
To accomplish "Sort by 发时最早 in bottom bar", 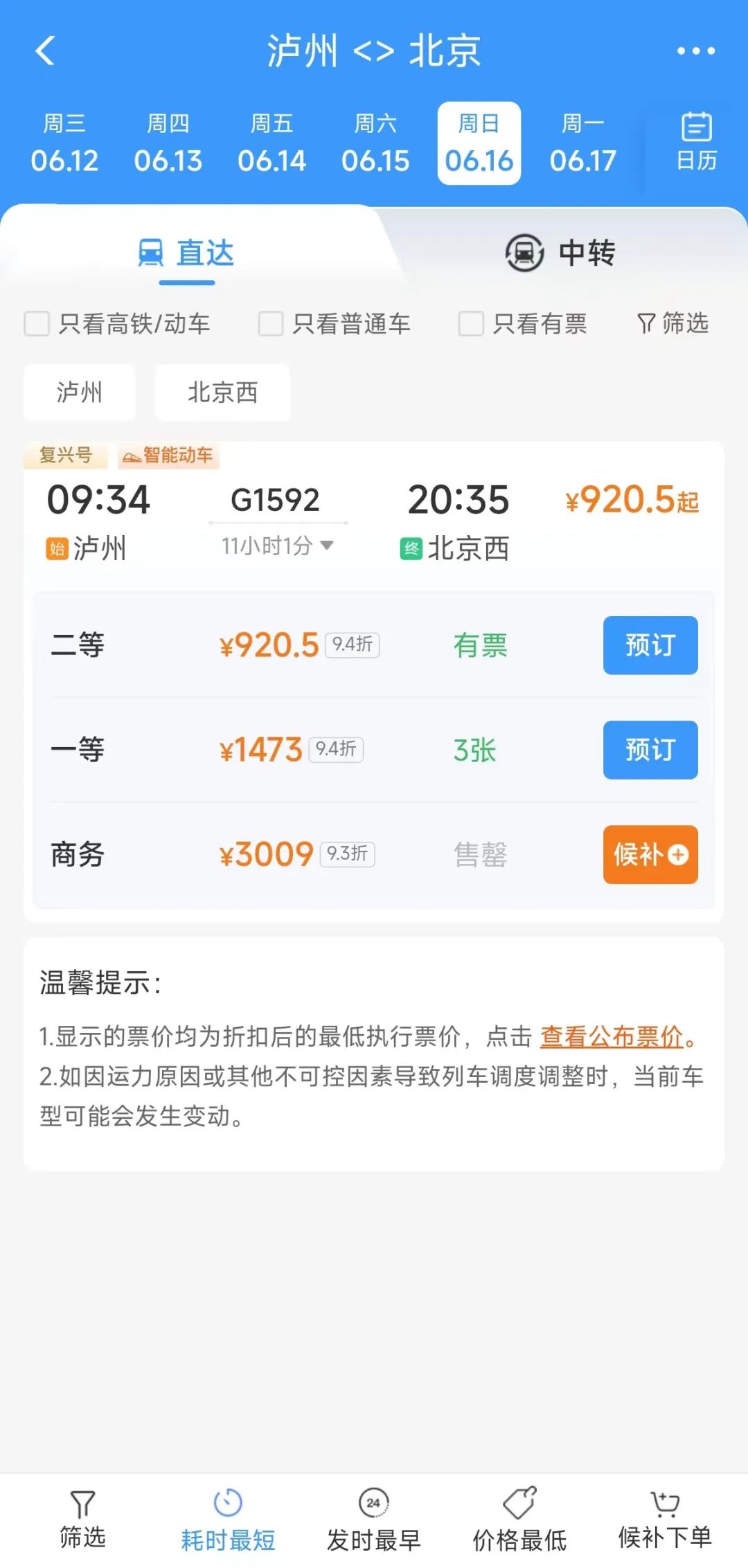I will pyautogui.click(x=374, y=1521).
